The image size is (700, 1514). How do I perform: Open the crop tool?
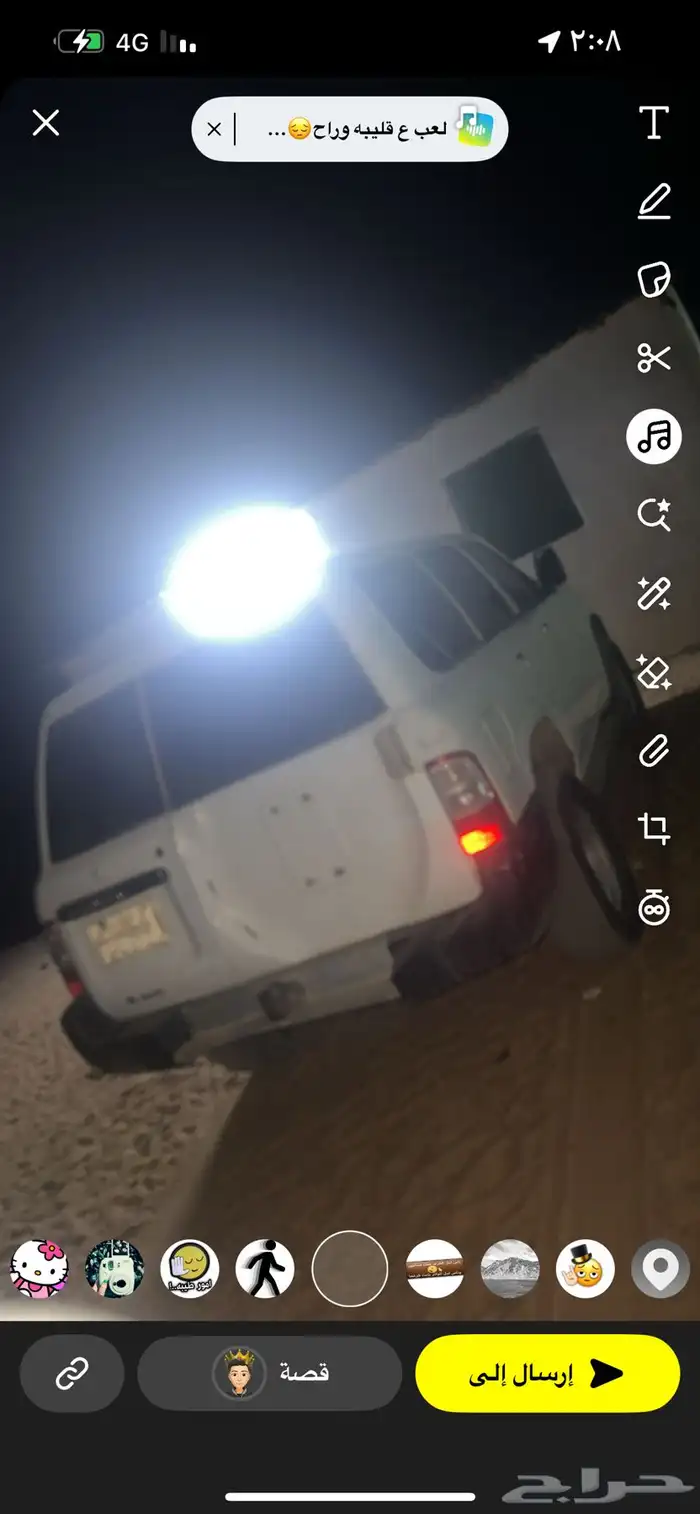654,828
